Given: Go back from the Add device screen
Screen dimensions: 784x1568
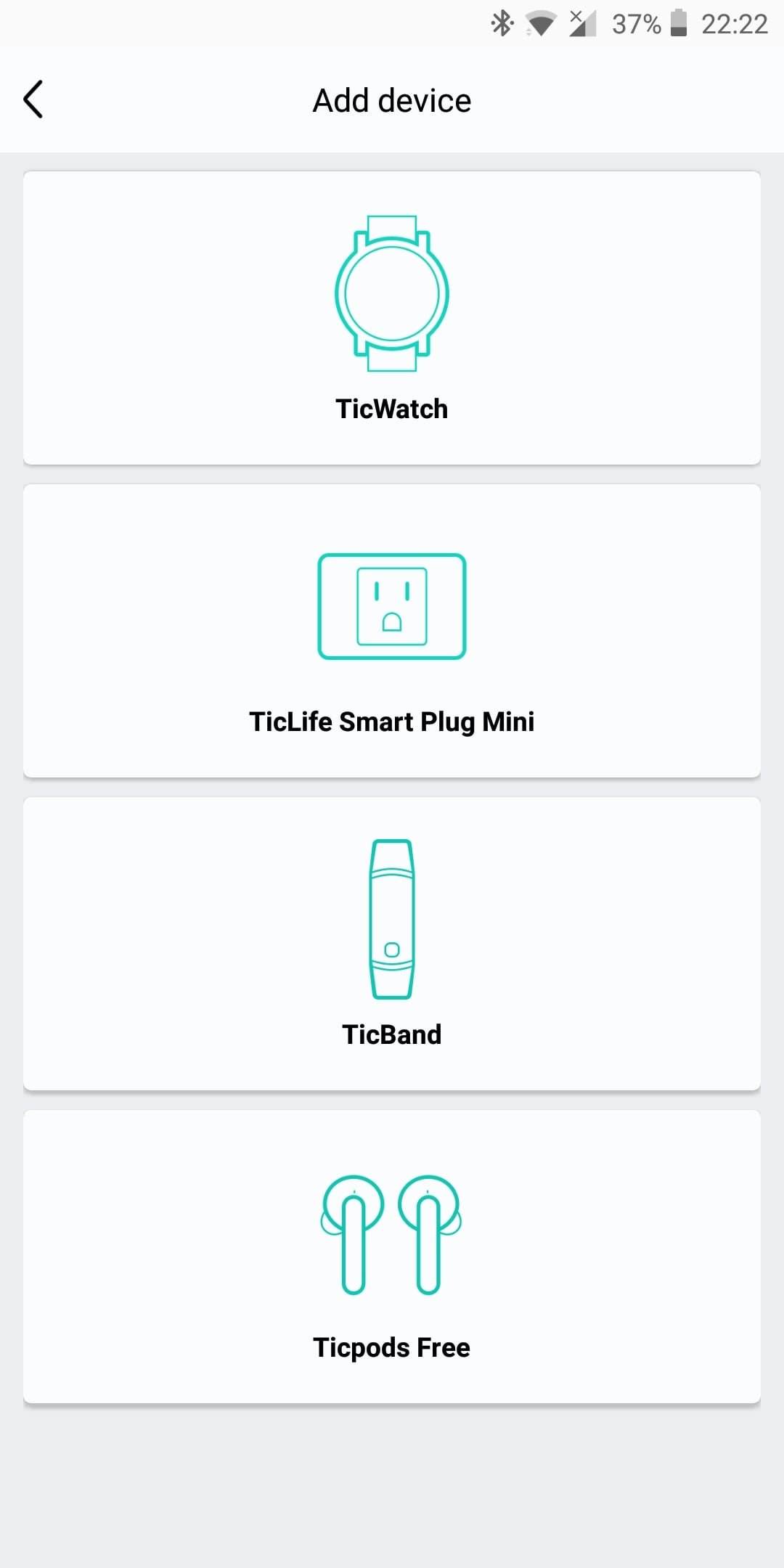Looking at the screenshot, I should tap(33, 99).
